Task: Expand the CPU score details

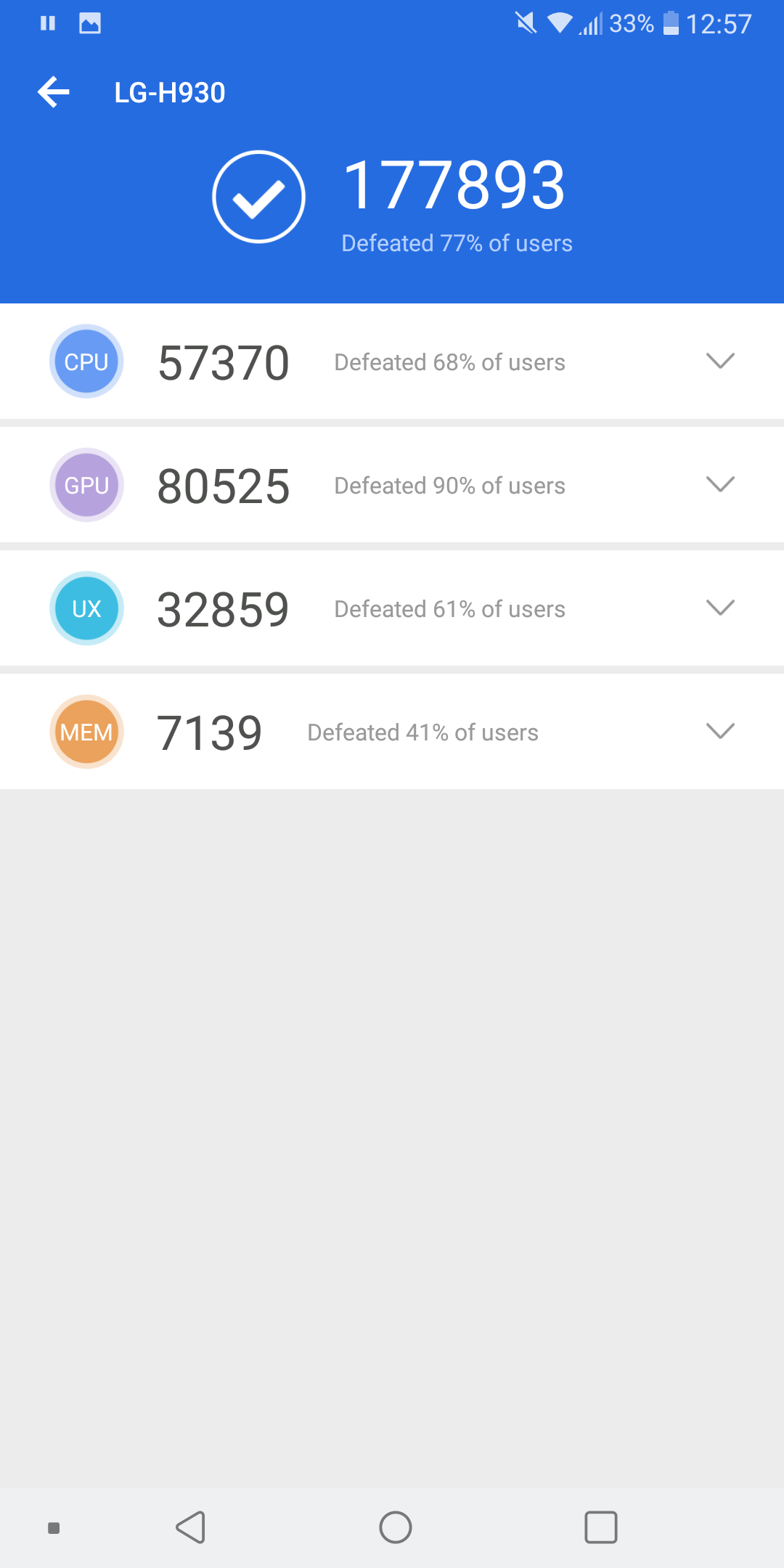Action: pyautogui.click(x=720, y=361)
